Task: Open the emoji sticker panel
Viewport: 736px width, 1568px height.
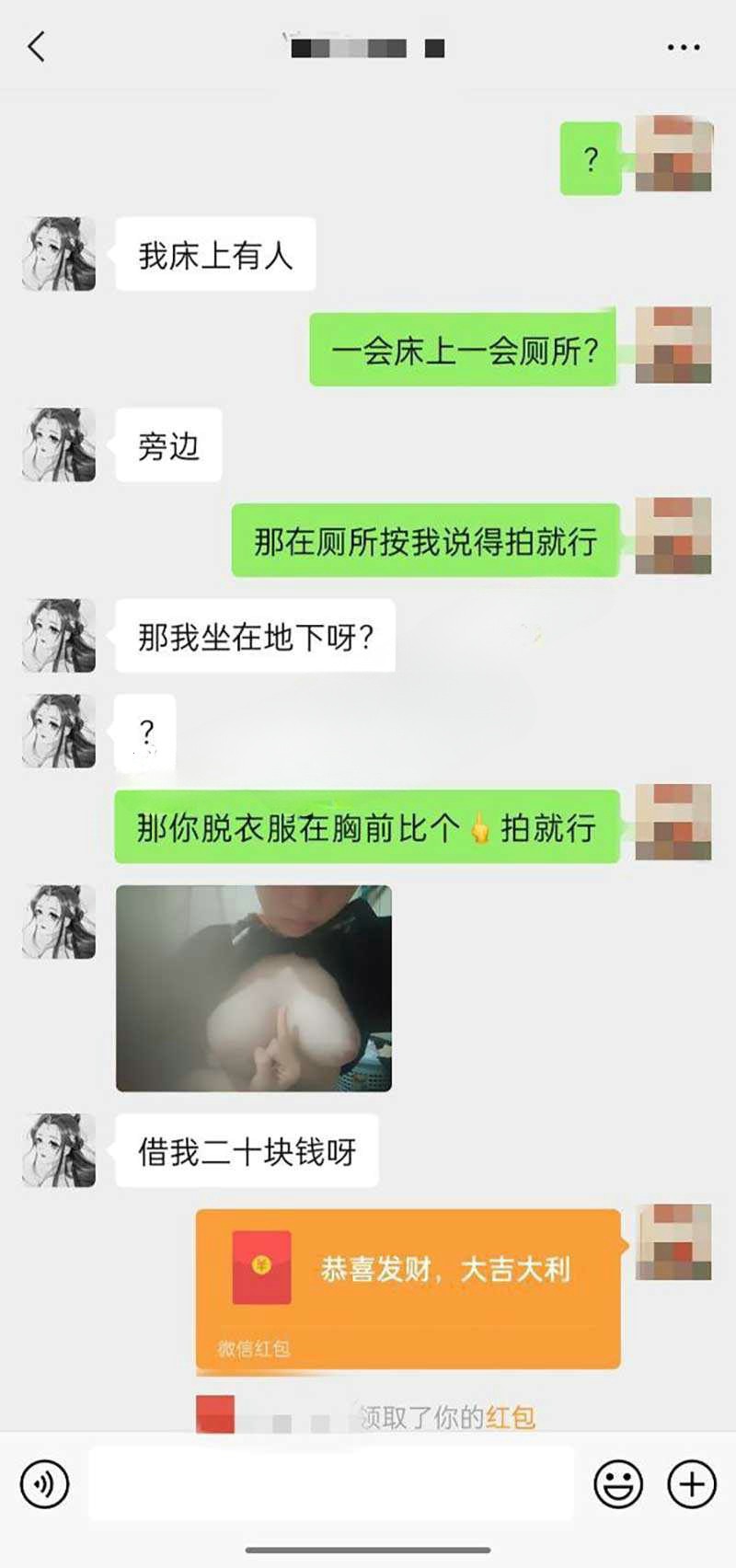Action: click(617, 1483)
